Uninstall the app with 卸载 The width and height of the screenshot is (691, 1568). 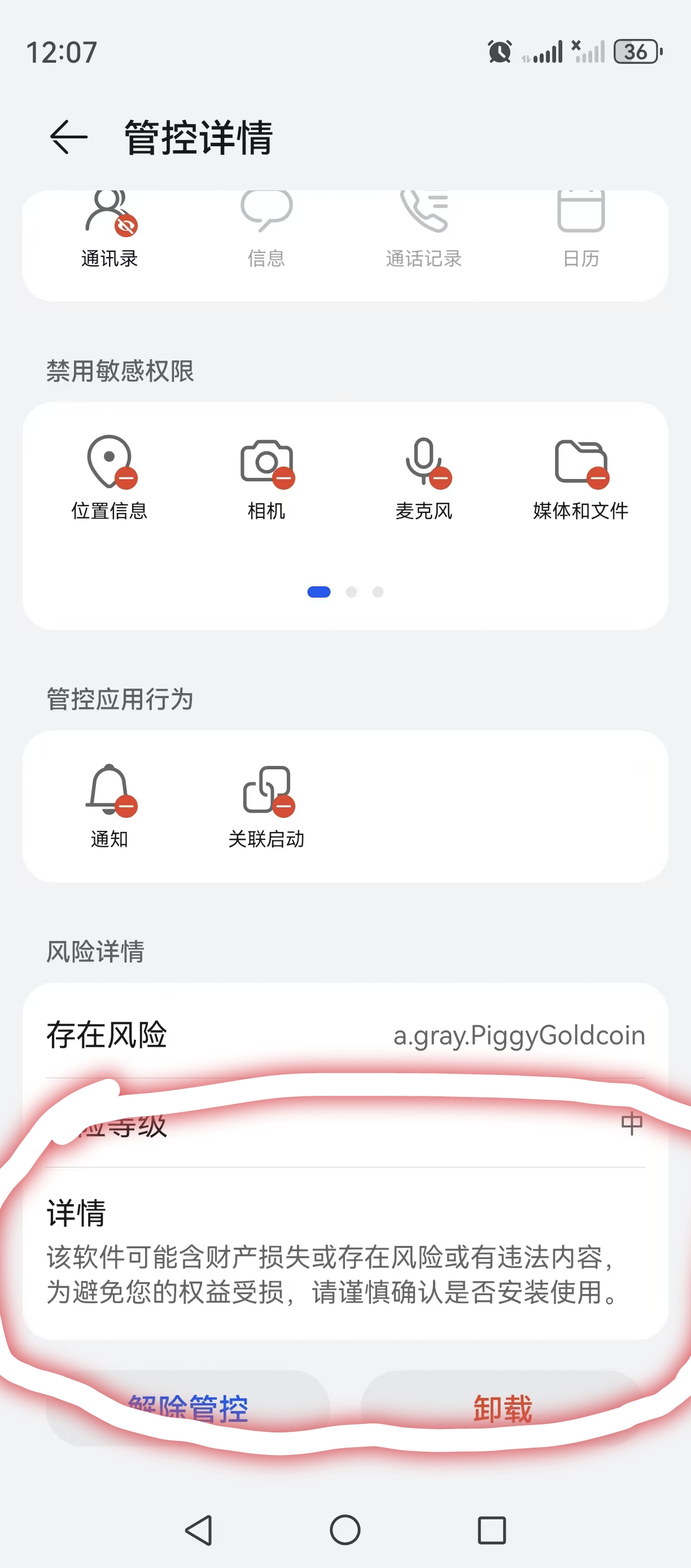(x=502, y=1409)
